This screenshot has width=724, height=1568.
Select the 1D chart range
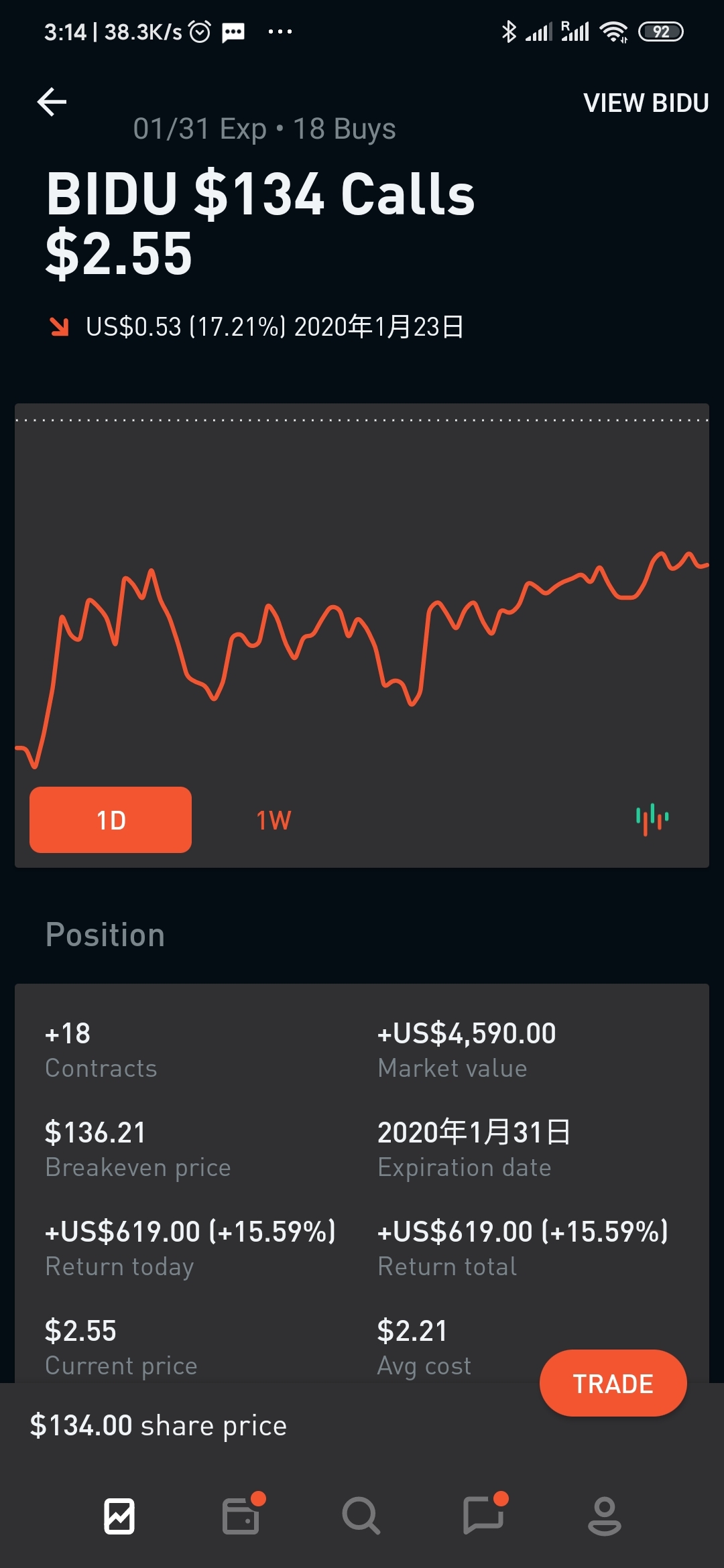click(111, 820)
